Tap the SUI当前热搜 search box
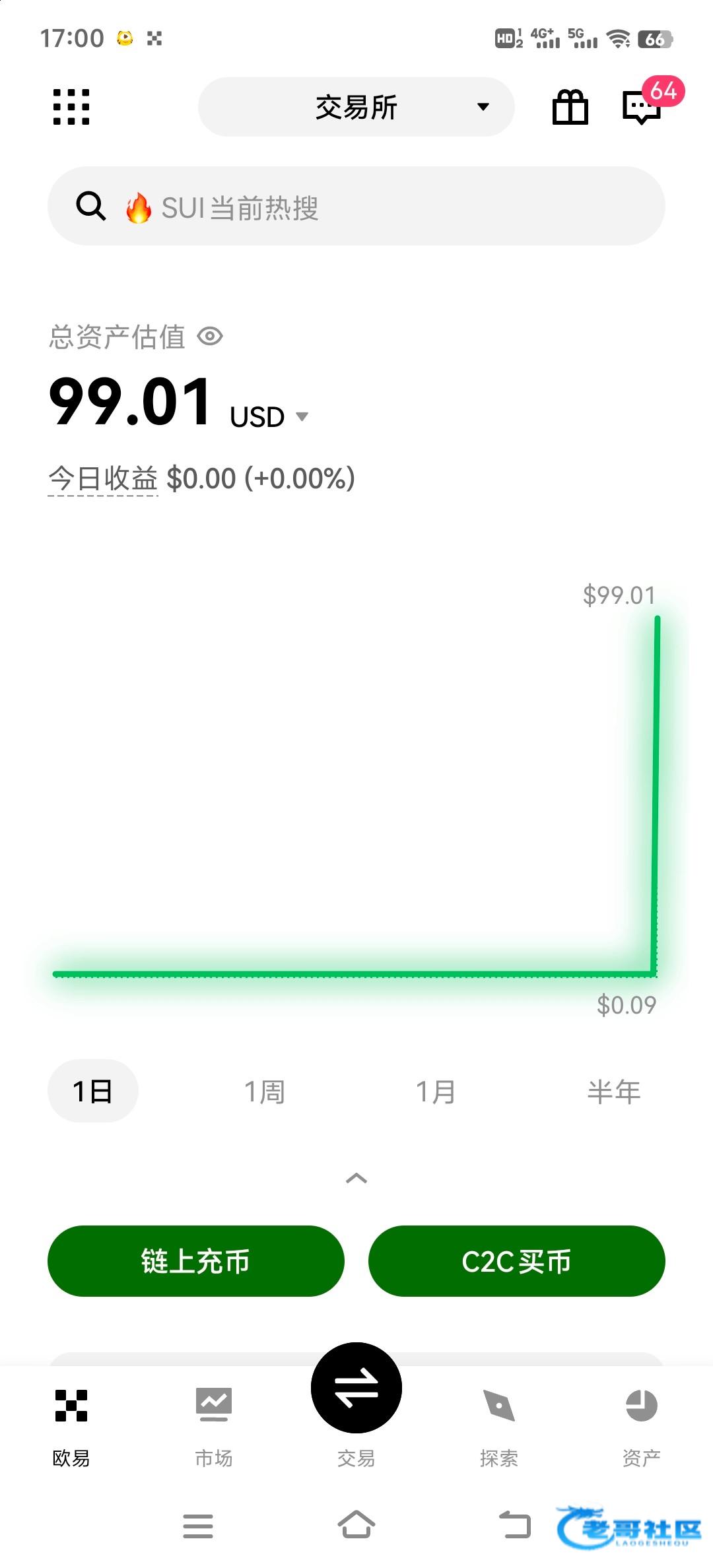This screenshot has height=1568, width=713. (356, 207)
